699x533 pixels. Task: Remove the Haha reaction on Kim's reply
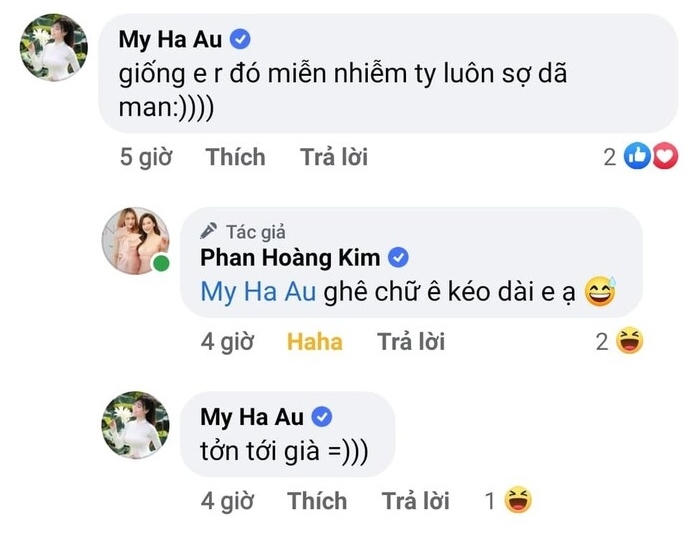click(314, 341)
